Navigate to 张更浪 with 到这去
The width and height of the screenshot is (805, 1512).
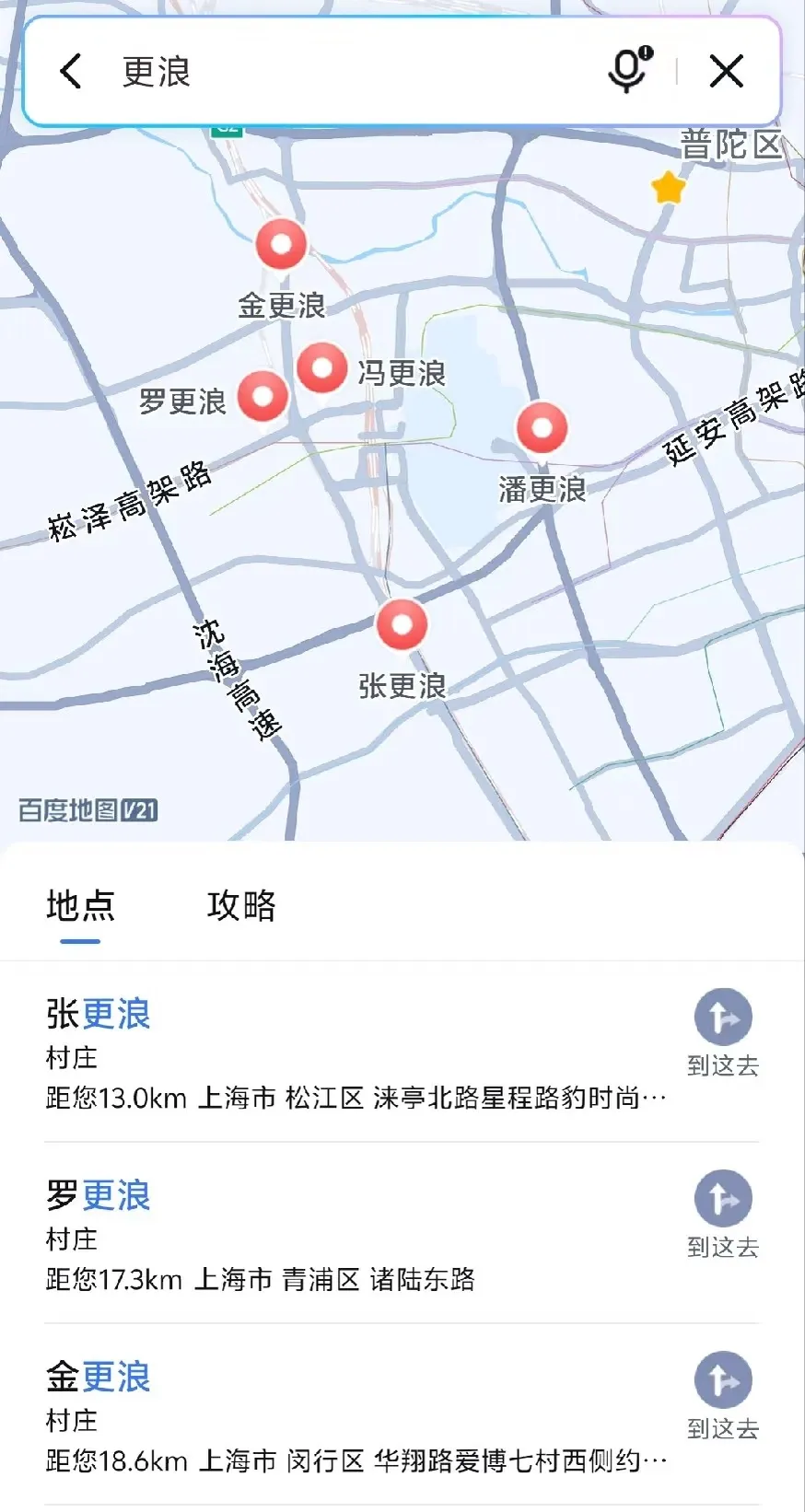coord(723,1031)
